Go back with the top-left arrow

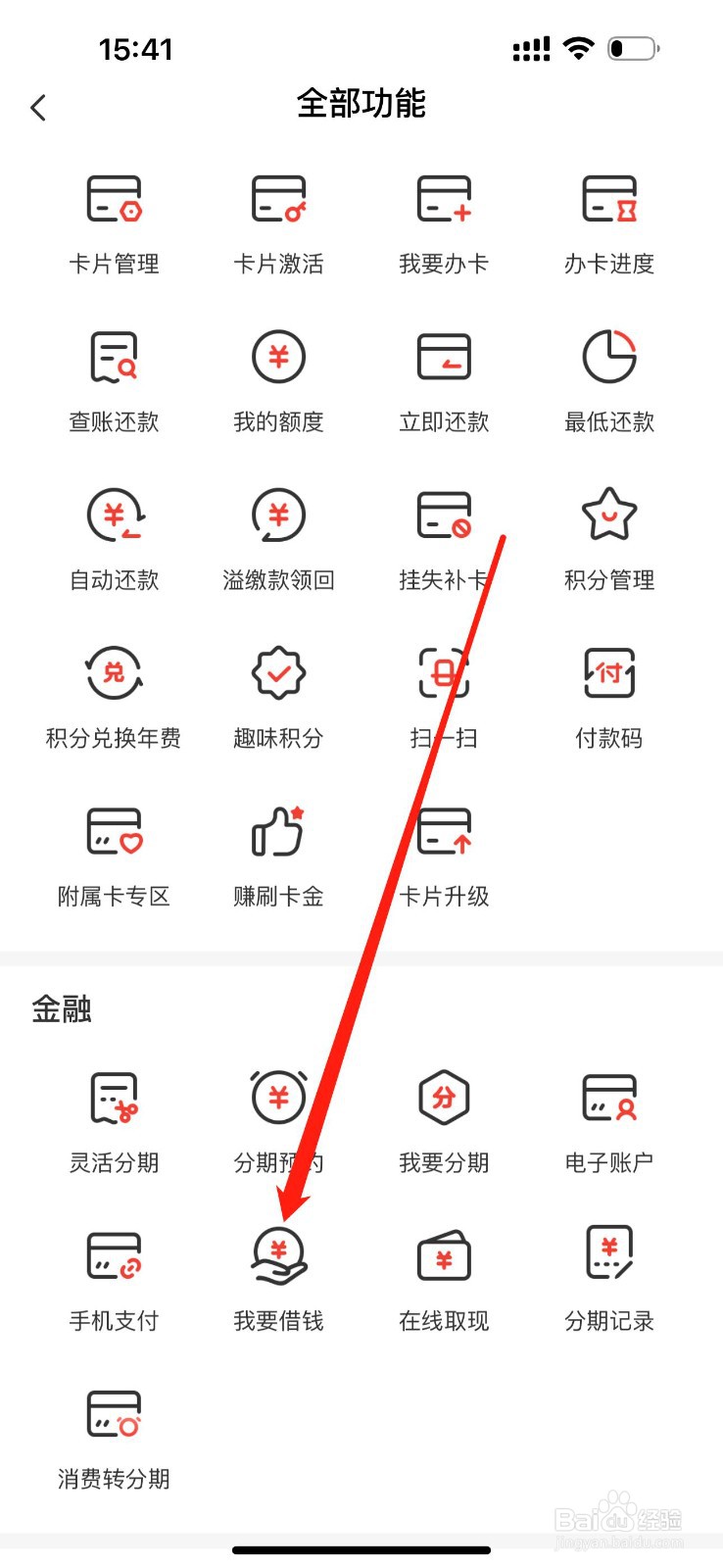(39, 106)
